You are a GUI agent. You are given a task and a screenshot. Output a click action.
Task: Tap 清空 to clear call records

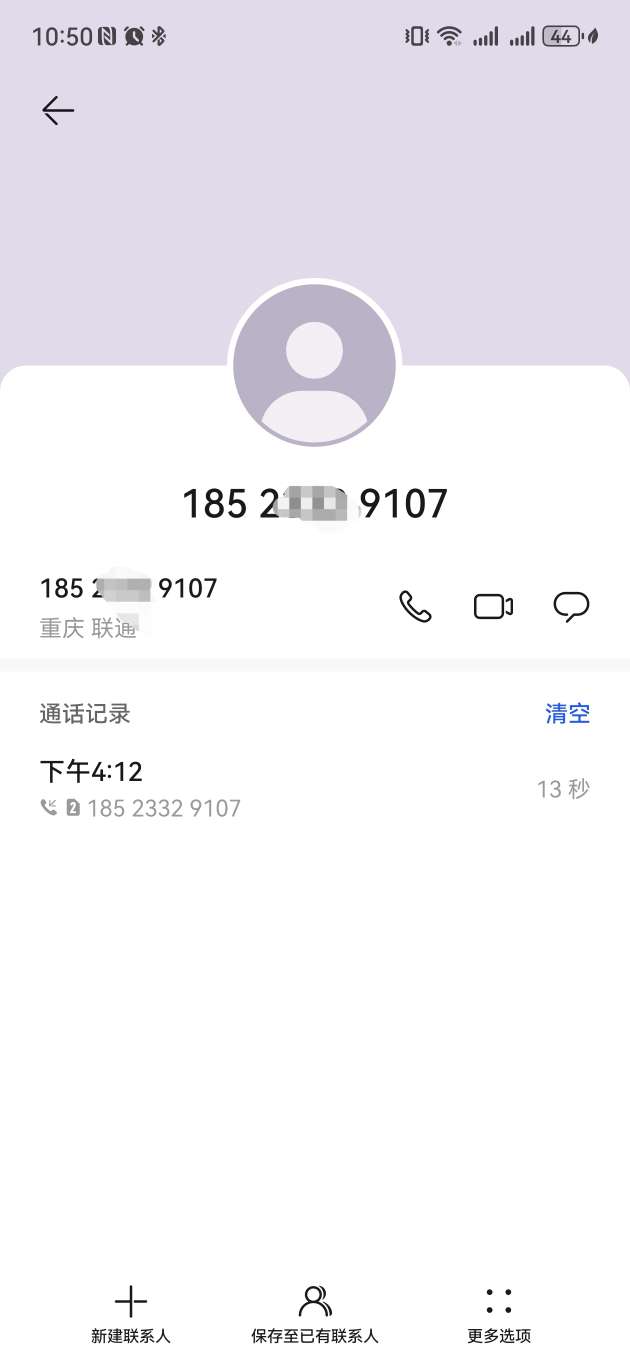point(567,713)
